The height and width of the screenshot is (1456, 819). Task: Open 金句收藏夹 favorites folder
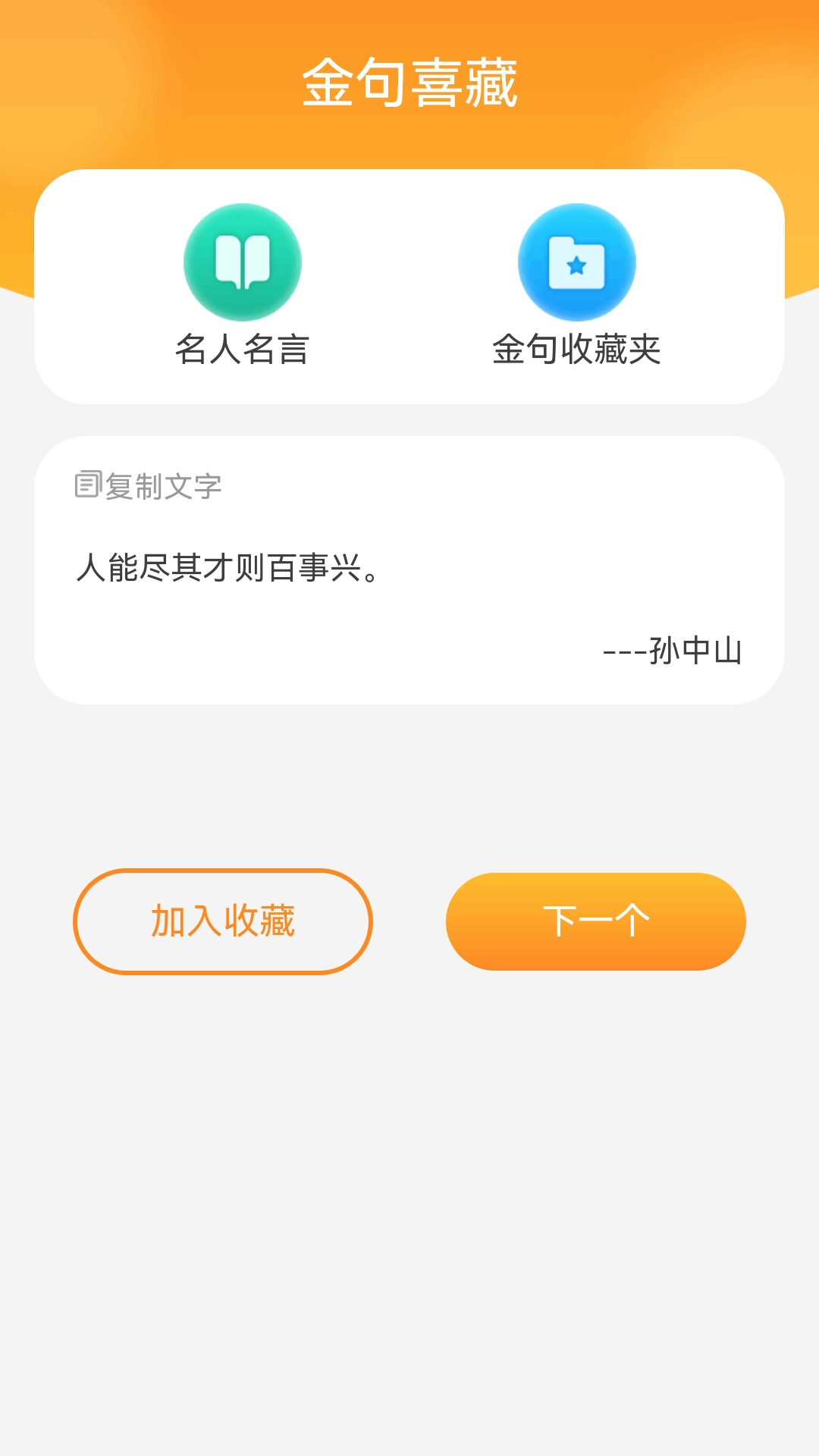576,286
